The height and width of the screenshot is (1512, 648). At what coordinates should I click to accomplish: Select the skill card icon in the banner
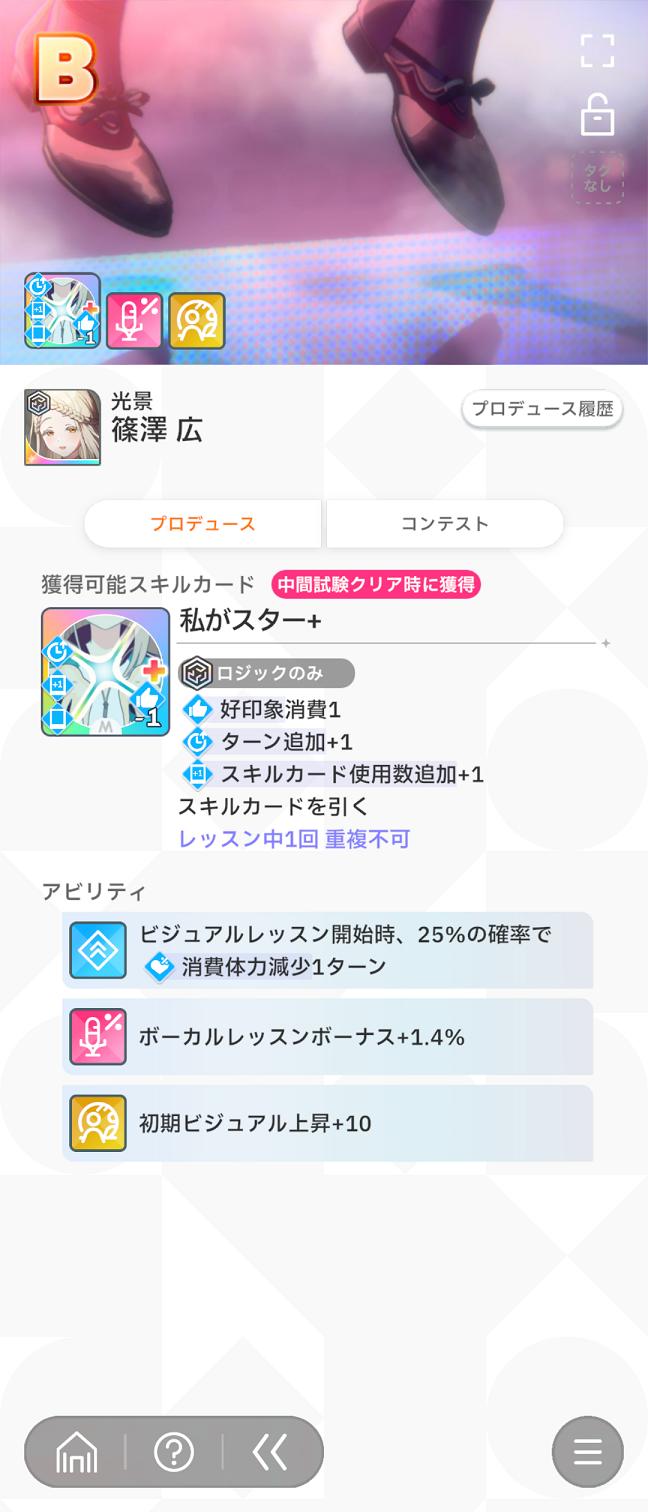[62, 310]
